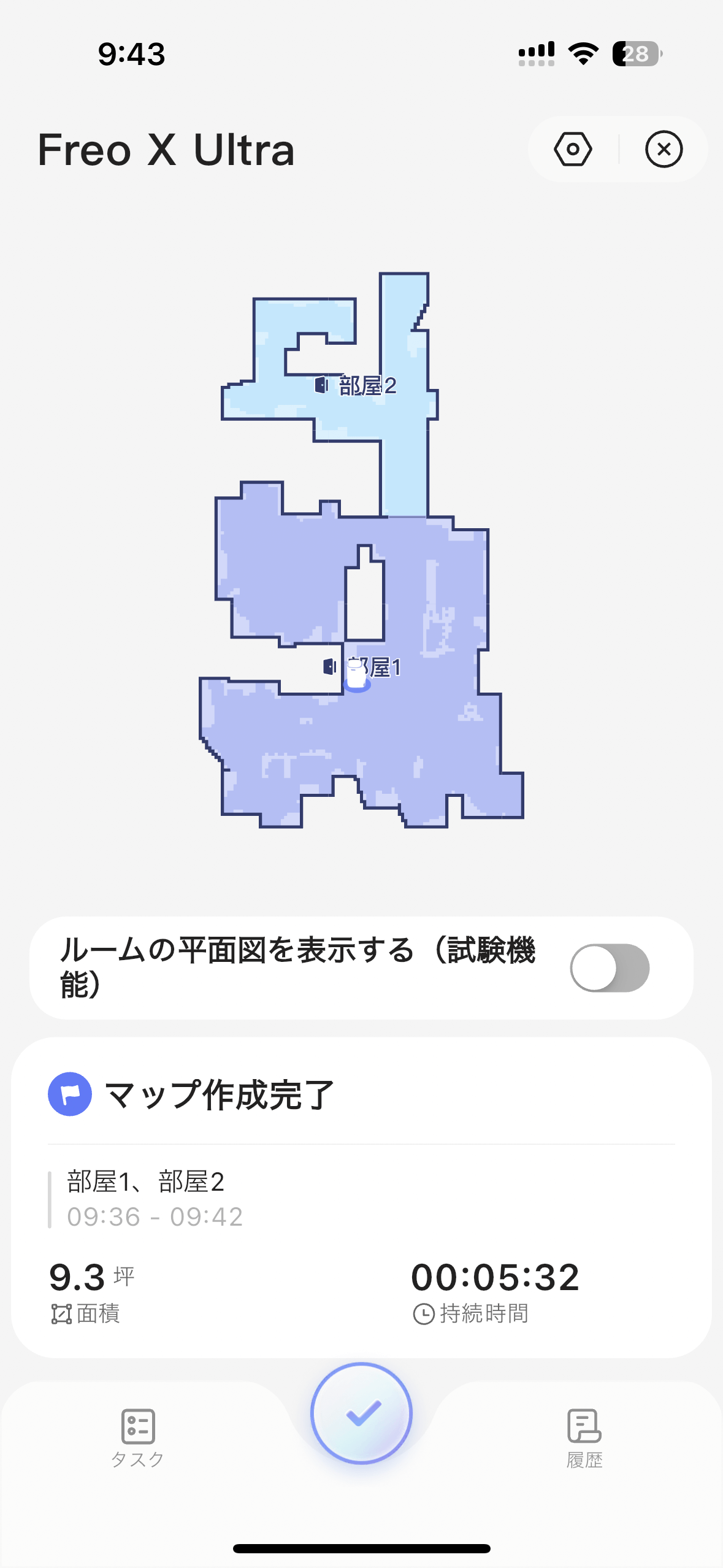Close the Freo X Ultra screen
The width and height of the screenshot is (723, 1568).
pyautogui.click(x=664, y=149)
